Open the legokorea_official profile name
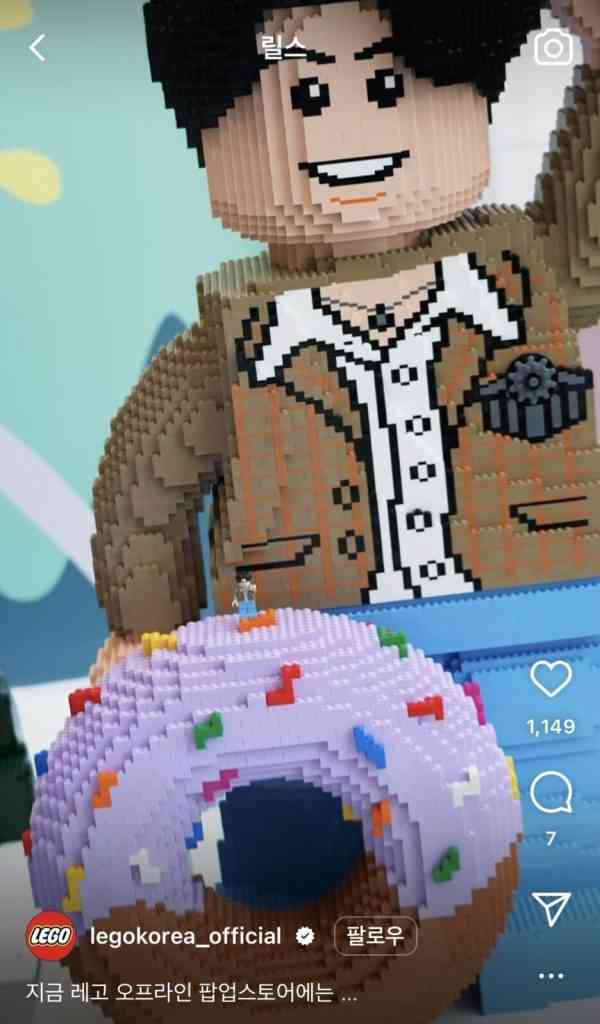 pyautogui.click(x=186, y=937)
